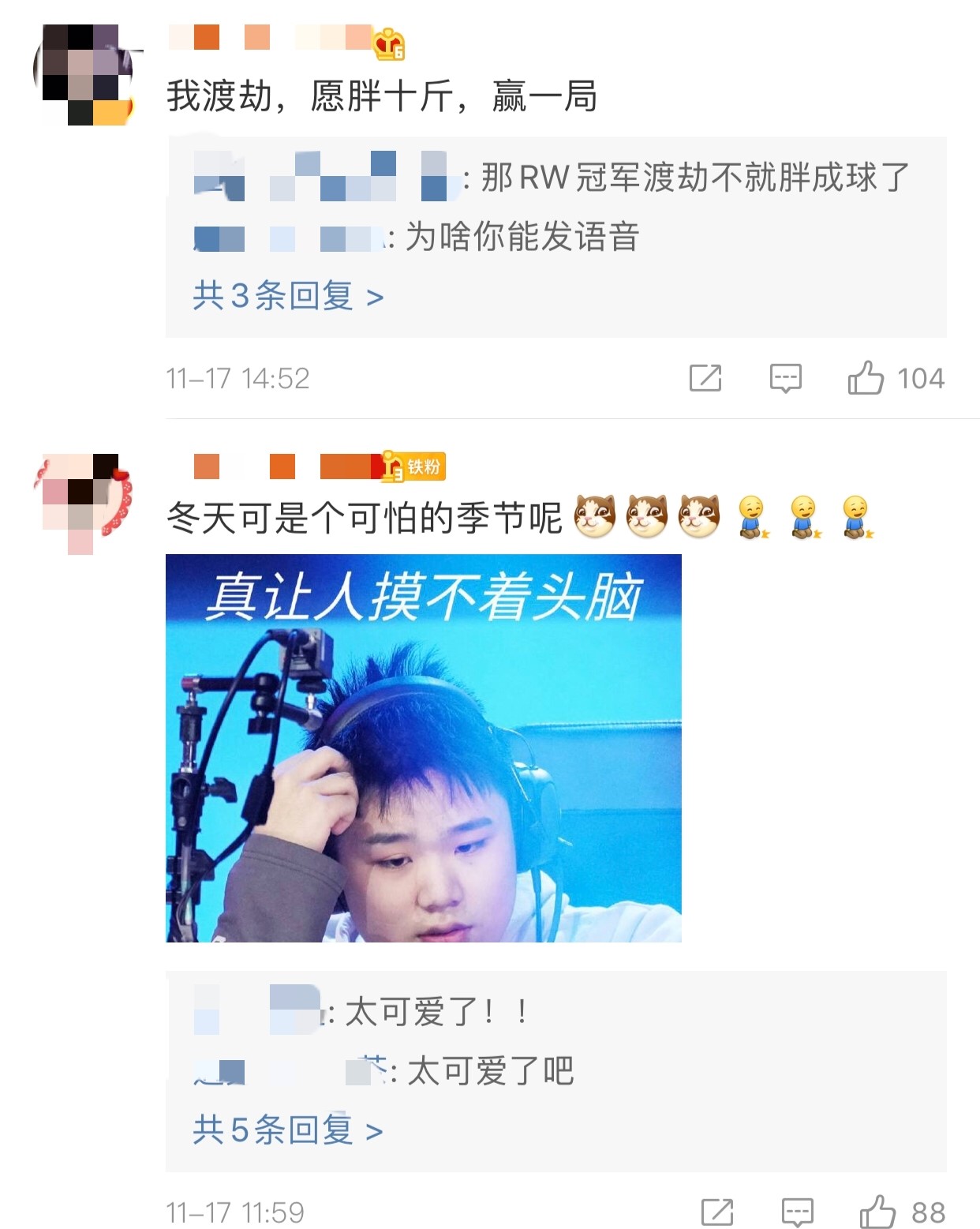The height and width of the screenshot is (1229, 980).
Task: Open avatar of the 冬天可是个可怕的季节呢 commenter
Action: click(x=83, y=501)
